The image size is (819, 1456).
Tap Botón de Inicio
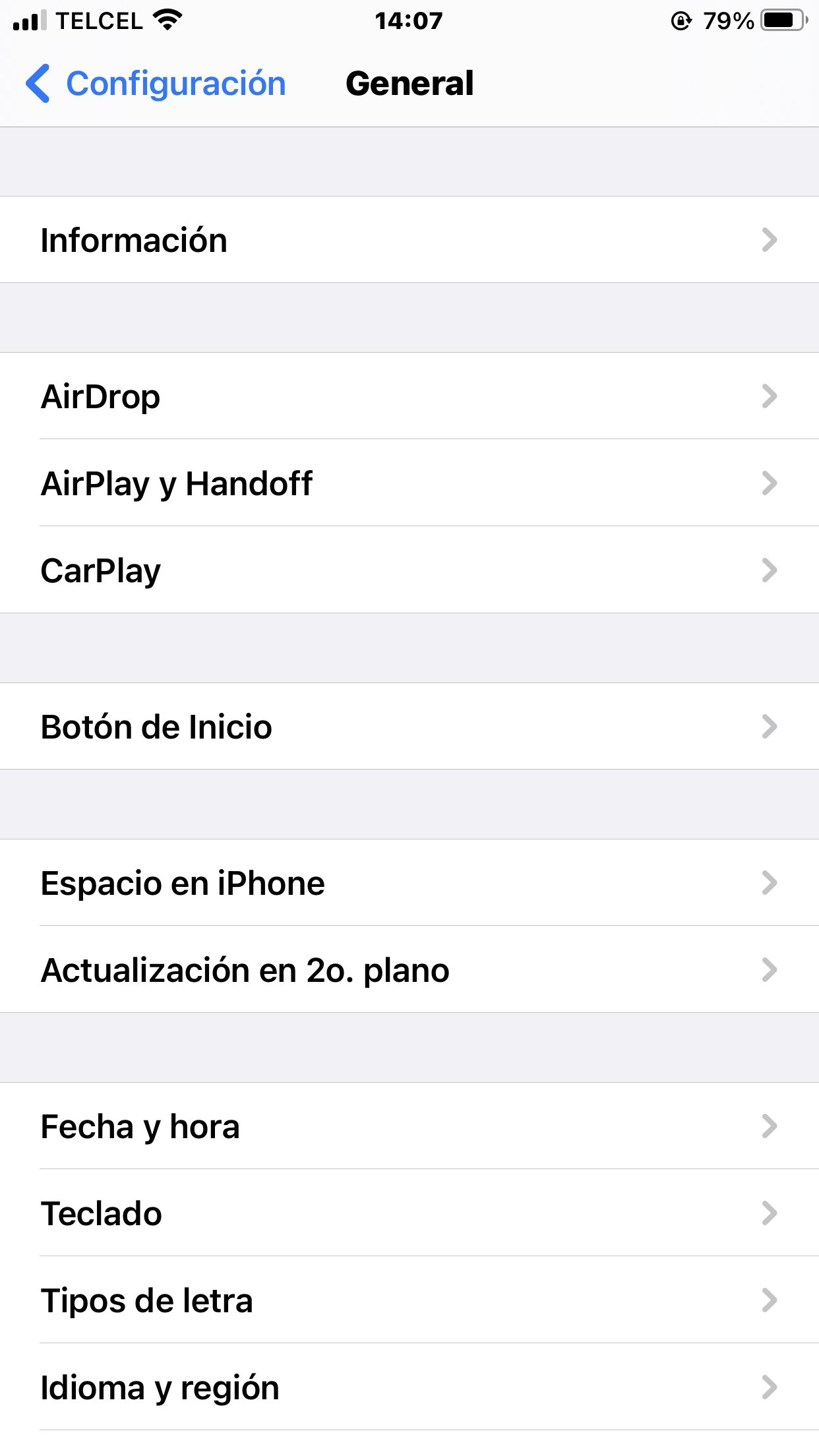click(409, 727)
